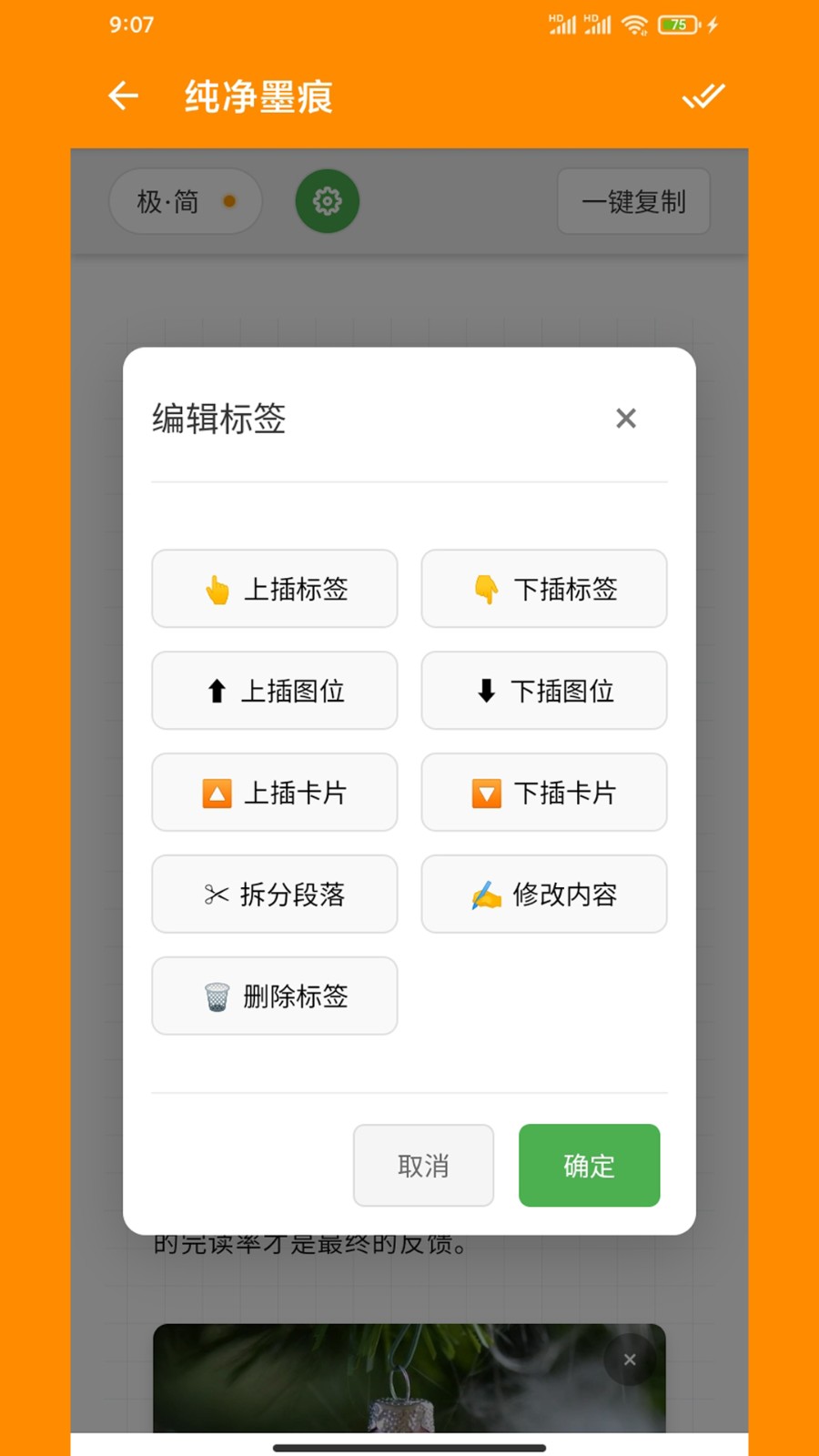Tap the 上插标签 pointing-up hand icon button
This screenshot has width=819, height=1456.
point(274,589)
